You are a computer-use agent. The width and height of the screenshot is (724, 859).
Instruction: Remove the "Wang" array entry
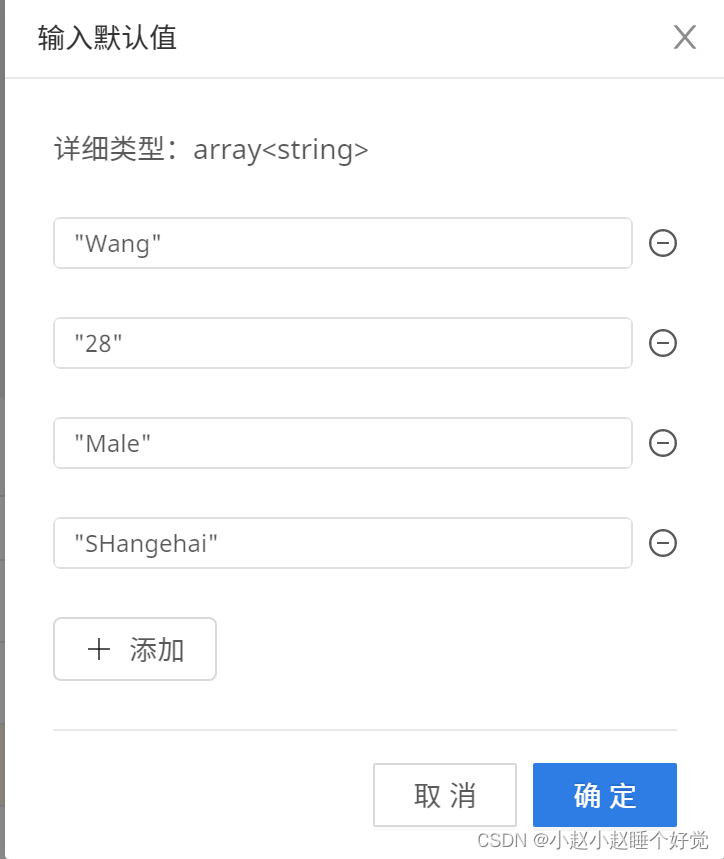click(x=663, y=243)
